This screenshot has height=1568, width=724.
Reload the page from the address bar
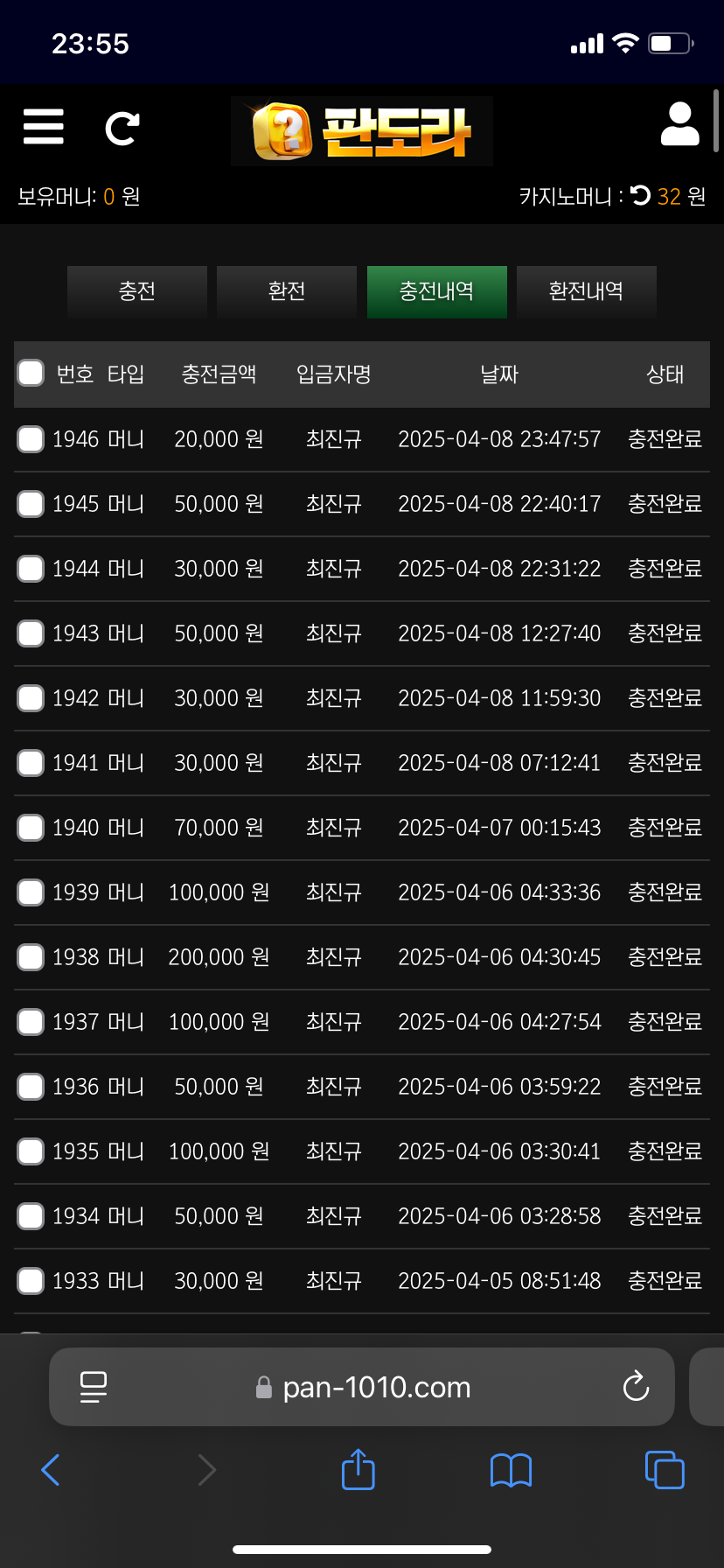636,1386
